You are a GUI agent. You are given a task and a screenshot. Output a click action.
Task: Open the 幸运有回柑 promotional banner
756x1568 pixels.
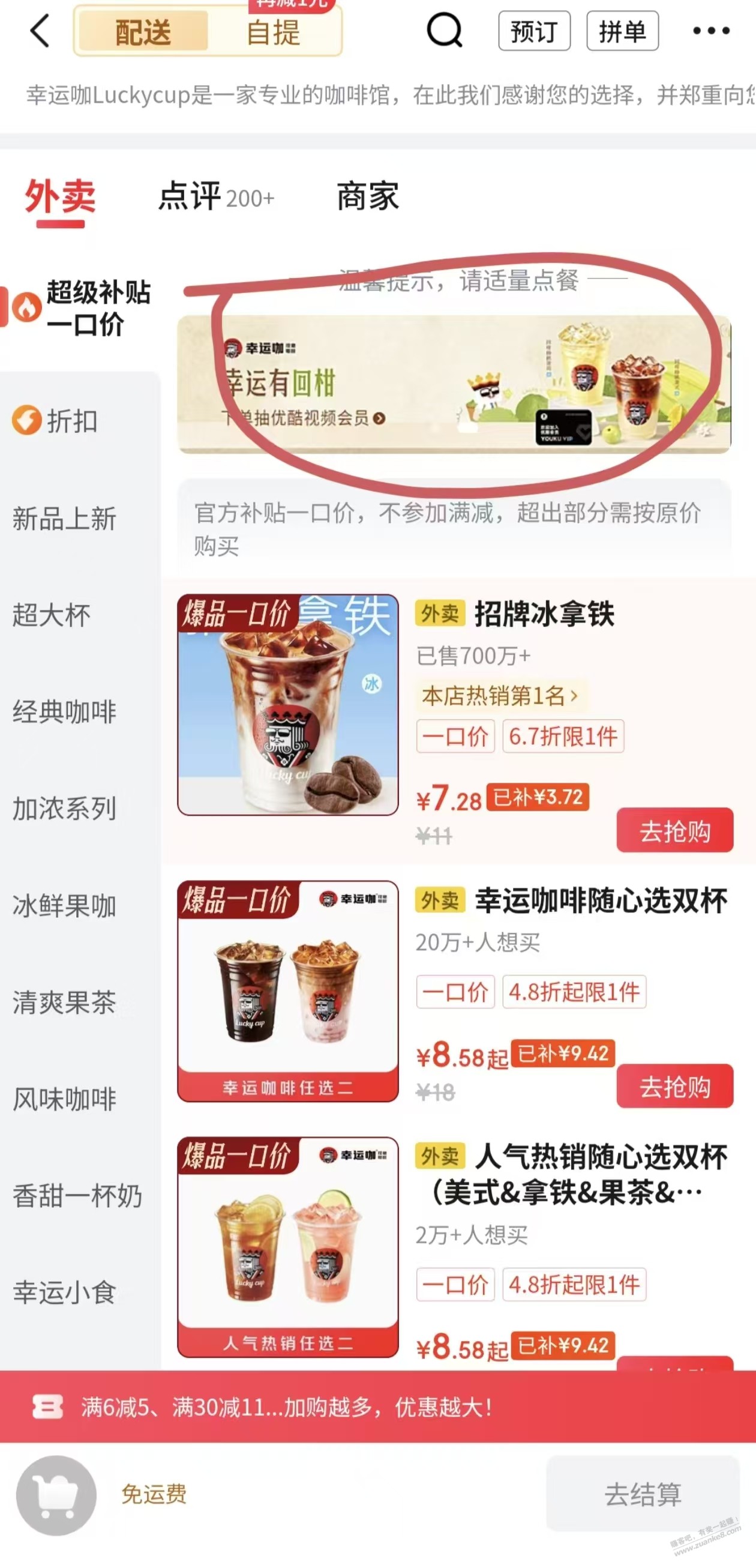pyautogui.click(x=454, y=384)
